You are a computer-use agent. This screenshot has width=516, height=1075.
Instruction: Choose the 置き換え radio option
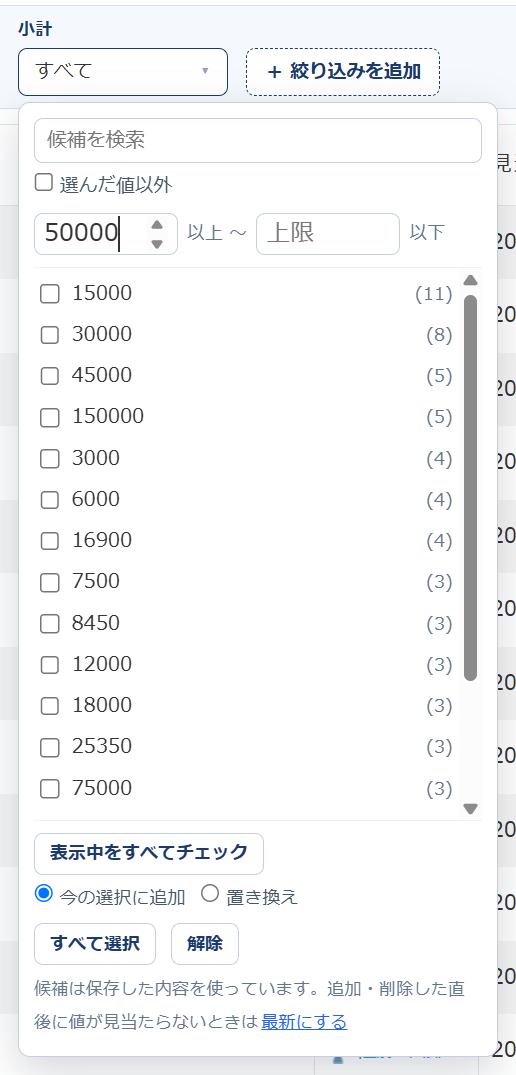pyautogui.click(x=210, y=893)
